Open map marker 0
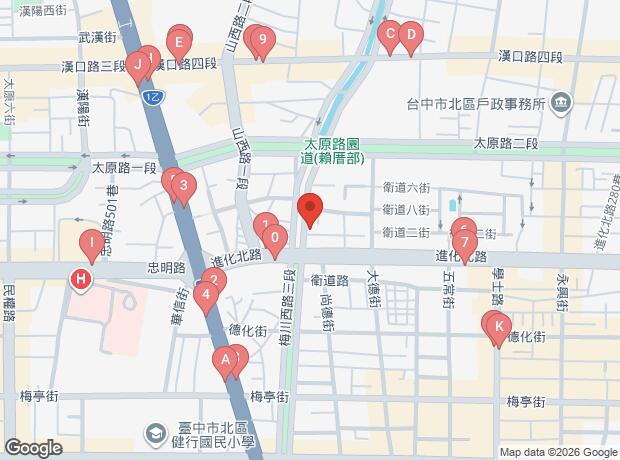 (x=274, y=239)
